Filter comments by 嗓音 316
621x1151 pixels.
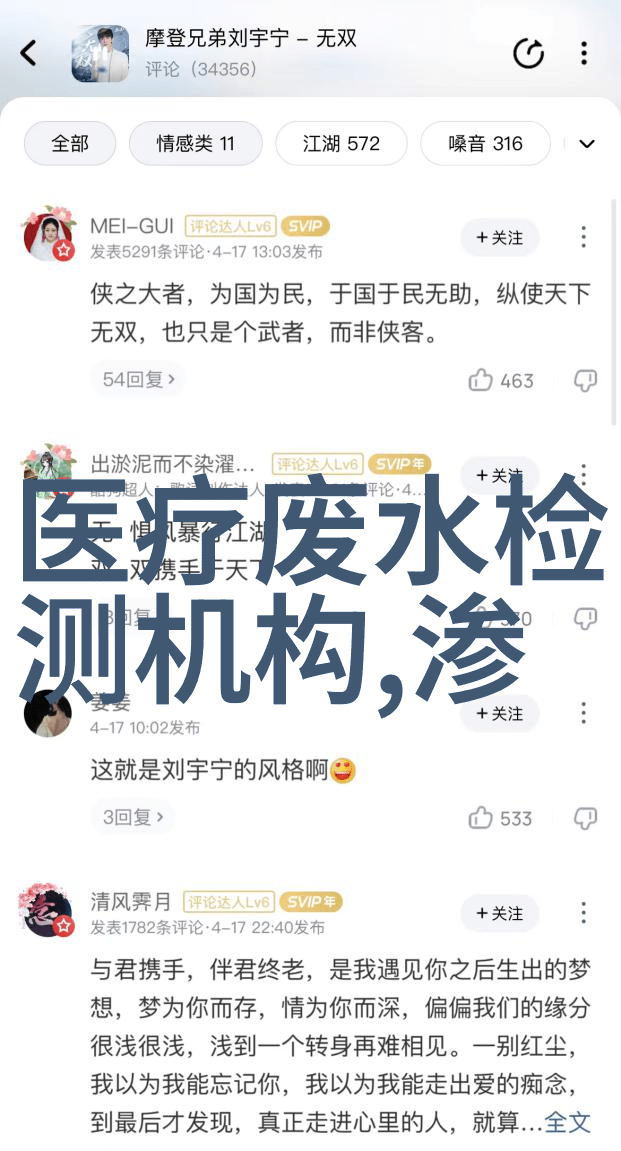click(485, 143)
